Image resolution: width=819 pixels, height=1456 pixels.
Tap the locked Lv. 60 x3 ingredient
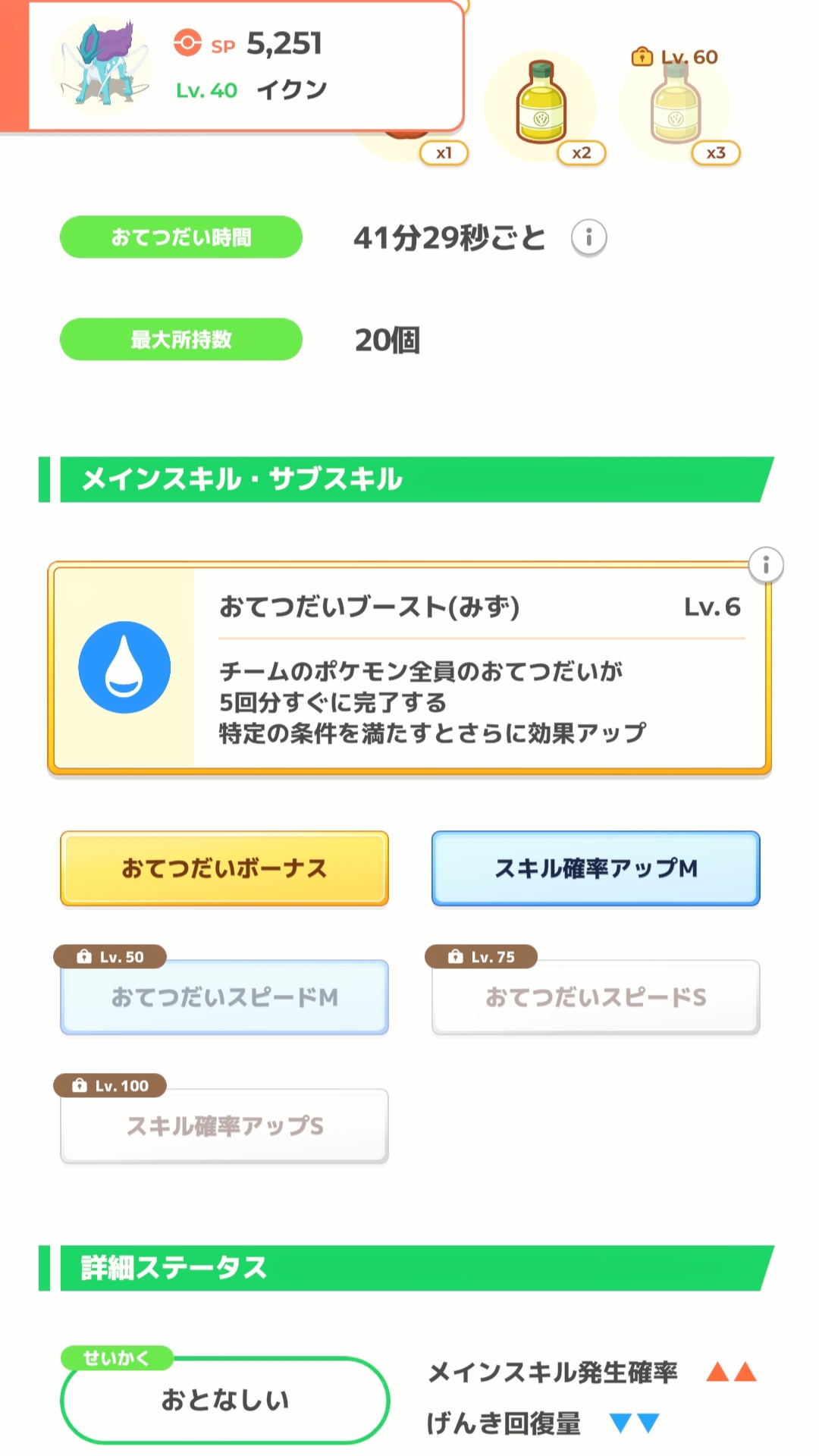[676, 105]
